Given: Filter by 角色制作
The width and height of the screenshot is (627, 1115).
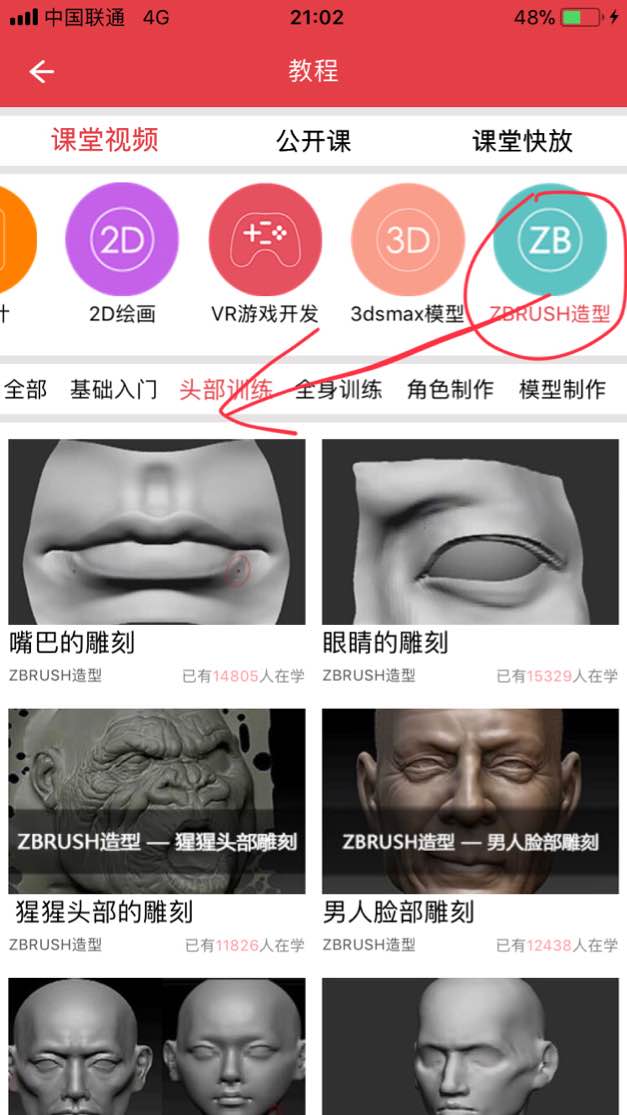Looking at the screenshot, I should tap(450, 389).
